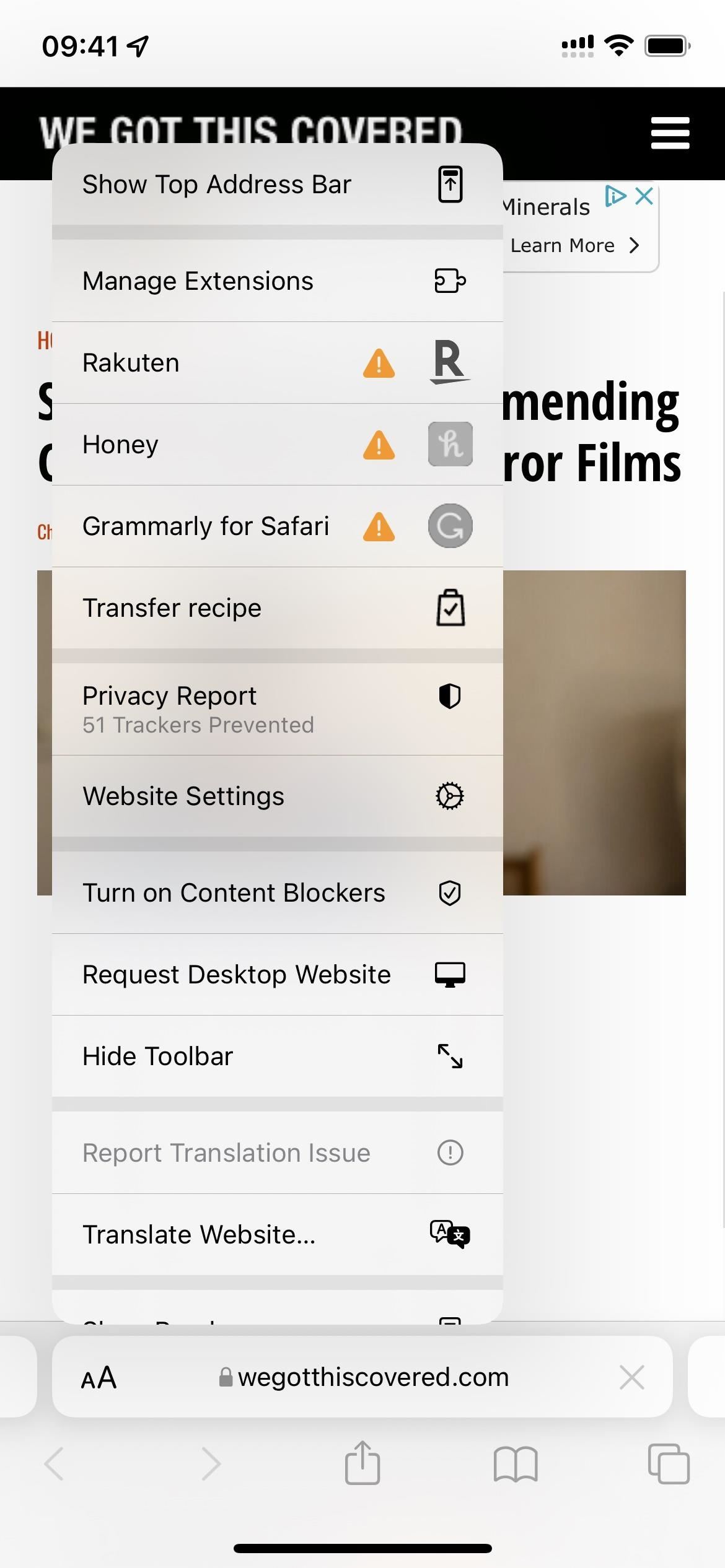Open Grammarly for Safari
Screen dimensions: 725x1568
[277, 526]
